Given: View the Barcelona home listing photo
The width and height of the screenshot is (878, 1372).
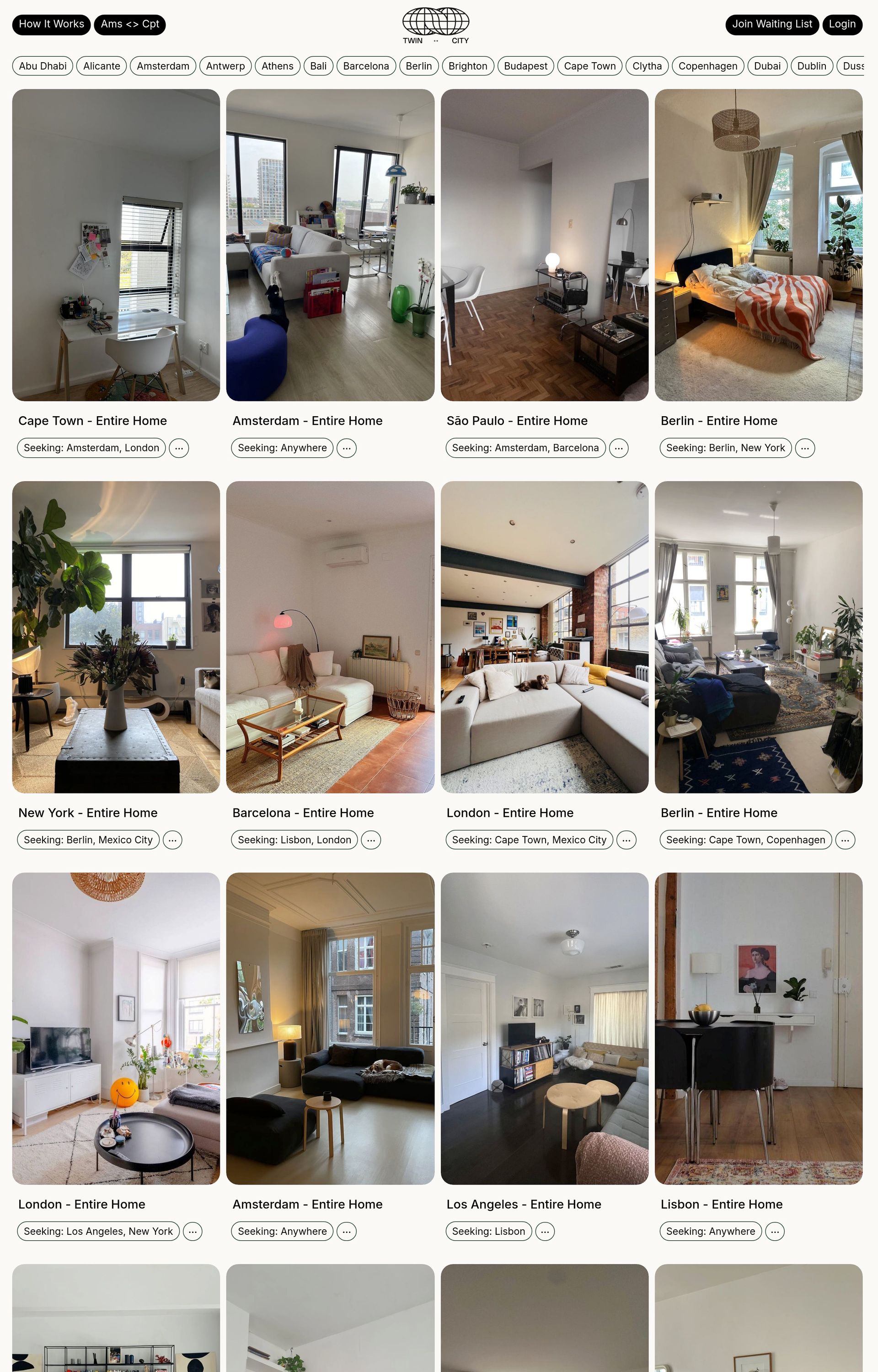Looking at the screenshot, I should 330,637.
